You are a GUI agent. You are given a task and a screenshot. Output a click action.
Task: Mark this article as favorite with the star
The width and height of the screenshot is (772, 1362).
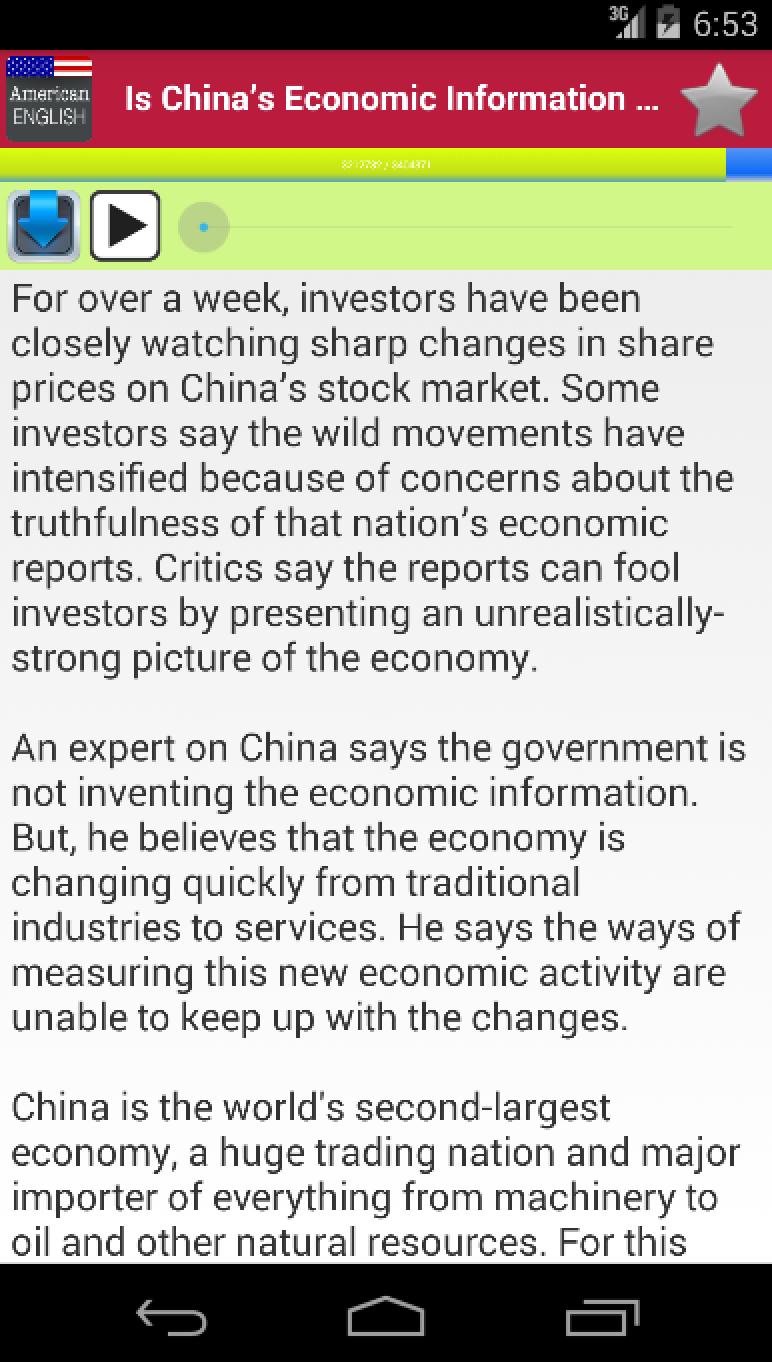click(718, 99)
